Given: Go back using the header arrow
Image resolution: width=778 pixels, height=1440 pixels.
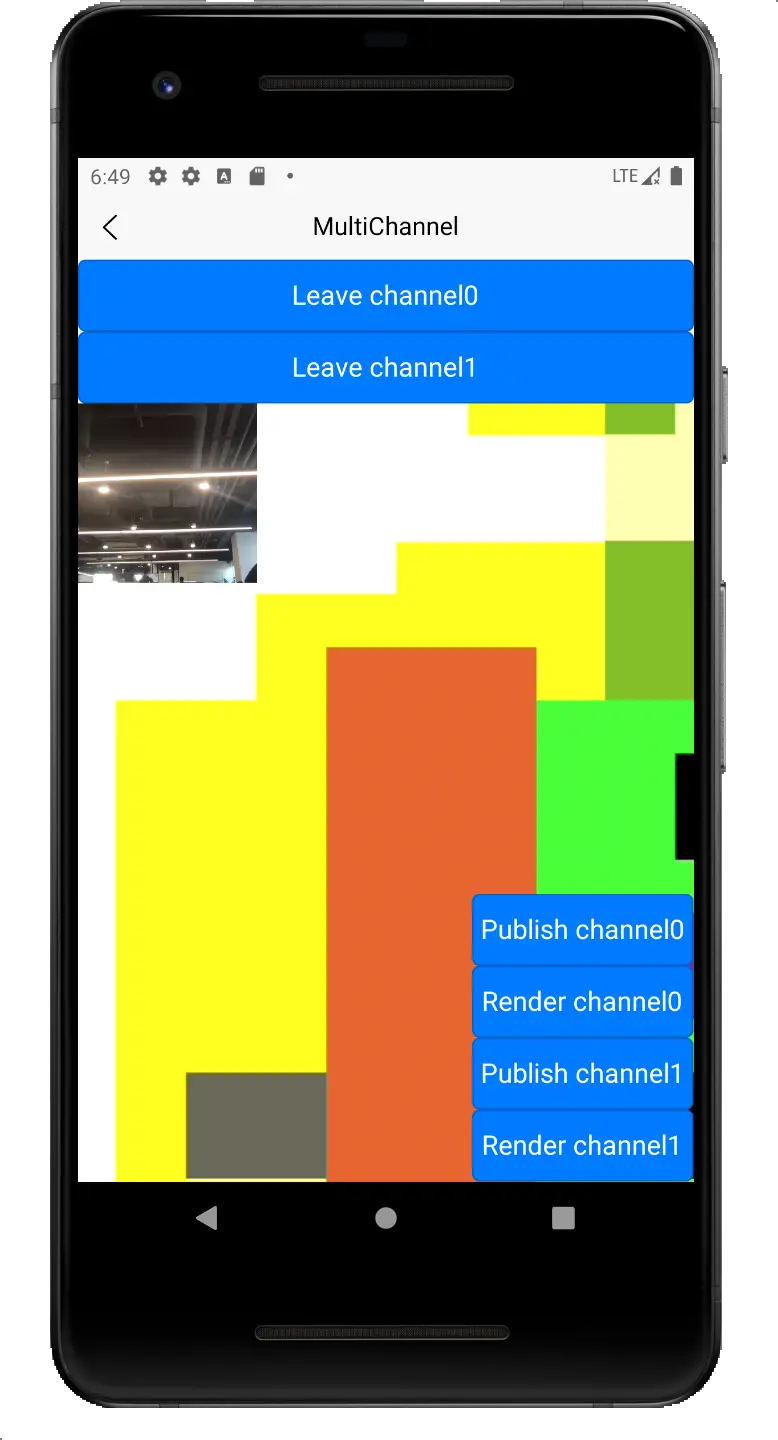Looking at the screenshot, I should (x=110, y=227).
